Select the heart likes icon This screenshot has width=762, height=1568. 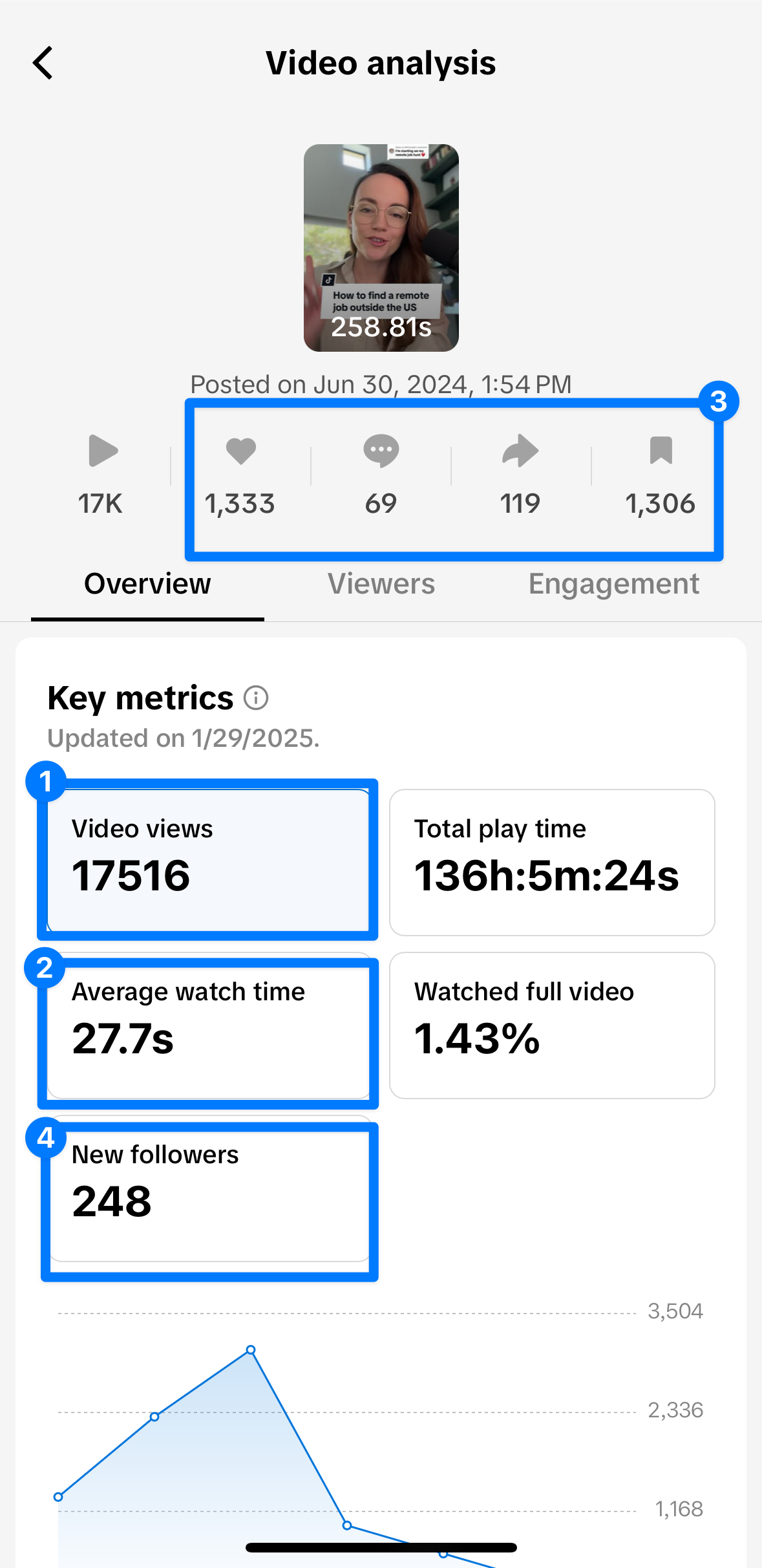point(240,453)
